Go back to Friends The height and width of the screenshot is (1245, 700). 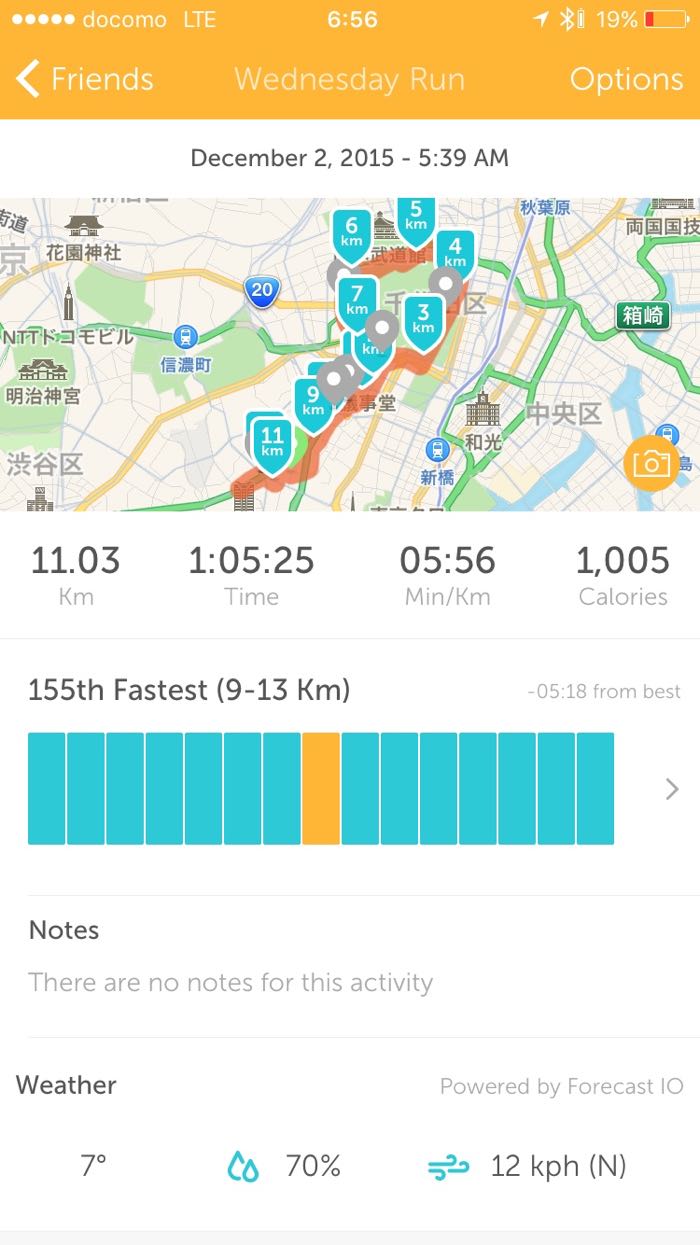pyautogui.click(x=85, y=80)
